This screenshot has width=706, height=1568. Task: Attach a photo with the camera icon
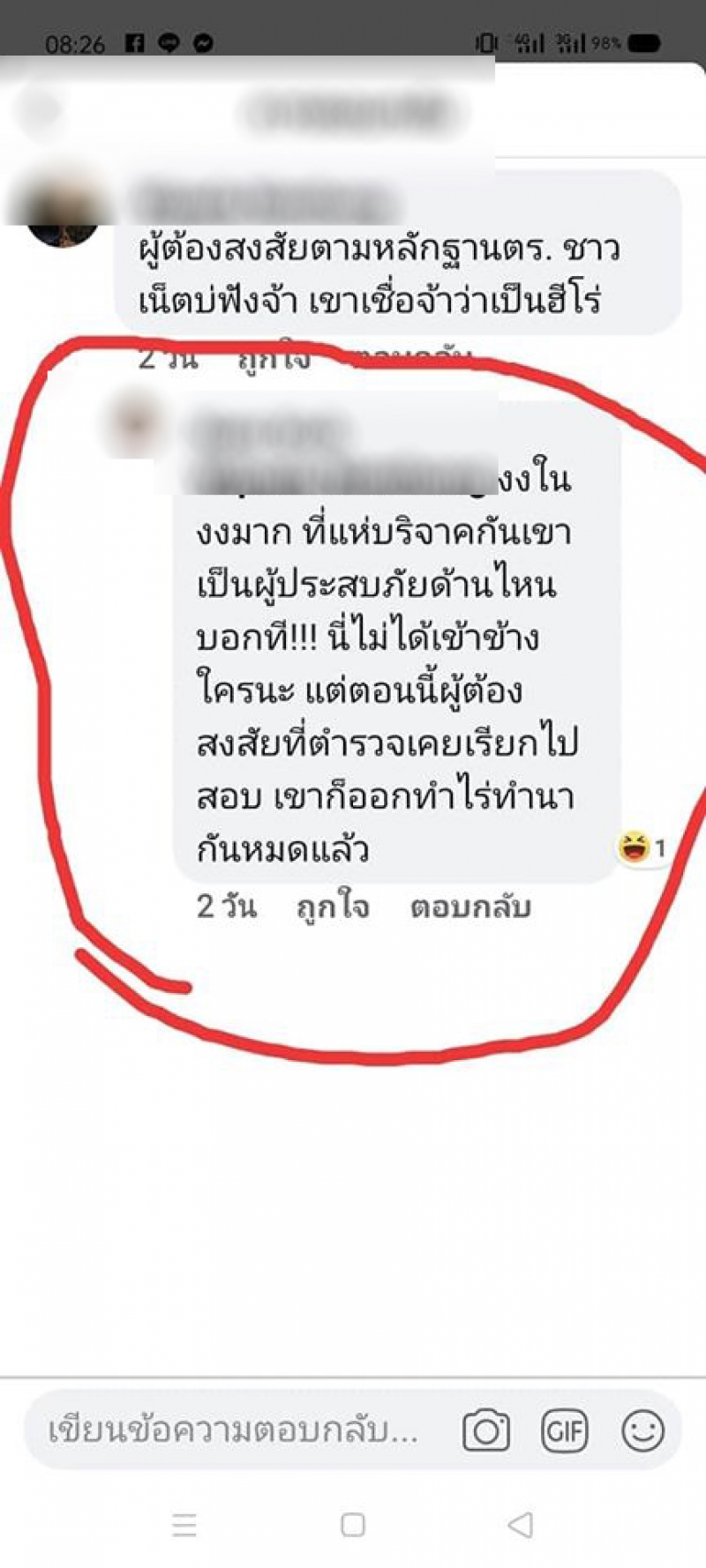point(486,1430)
